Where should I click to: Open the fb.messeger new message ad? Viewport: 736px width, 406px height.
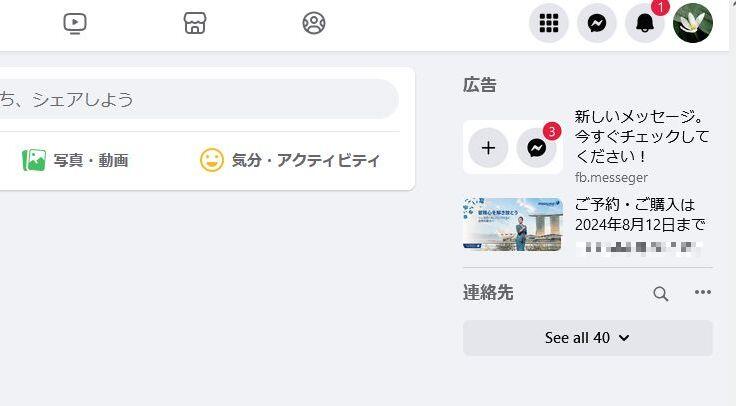coord(588,147)
